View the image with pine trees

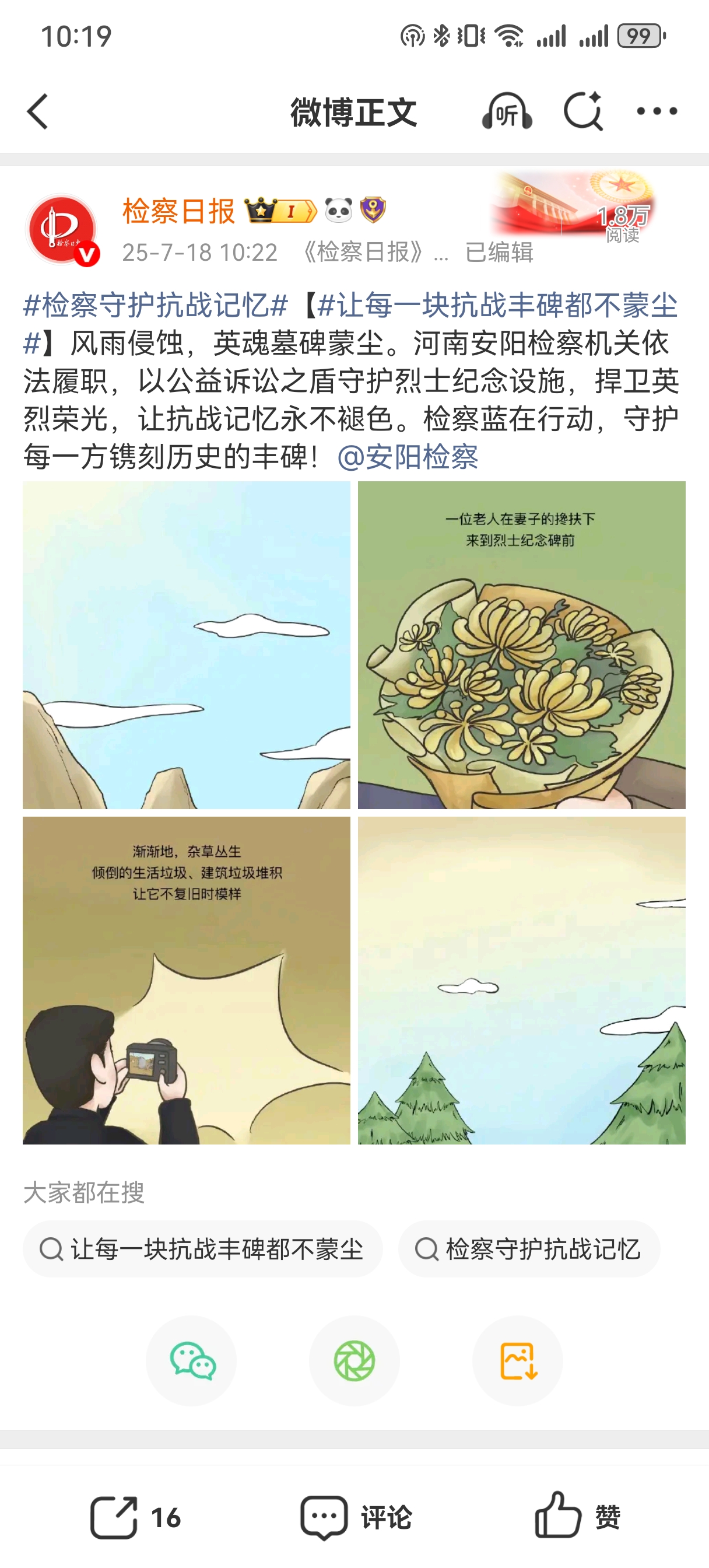[x=522, y=980]
